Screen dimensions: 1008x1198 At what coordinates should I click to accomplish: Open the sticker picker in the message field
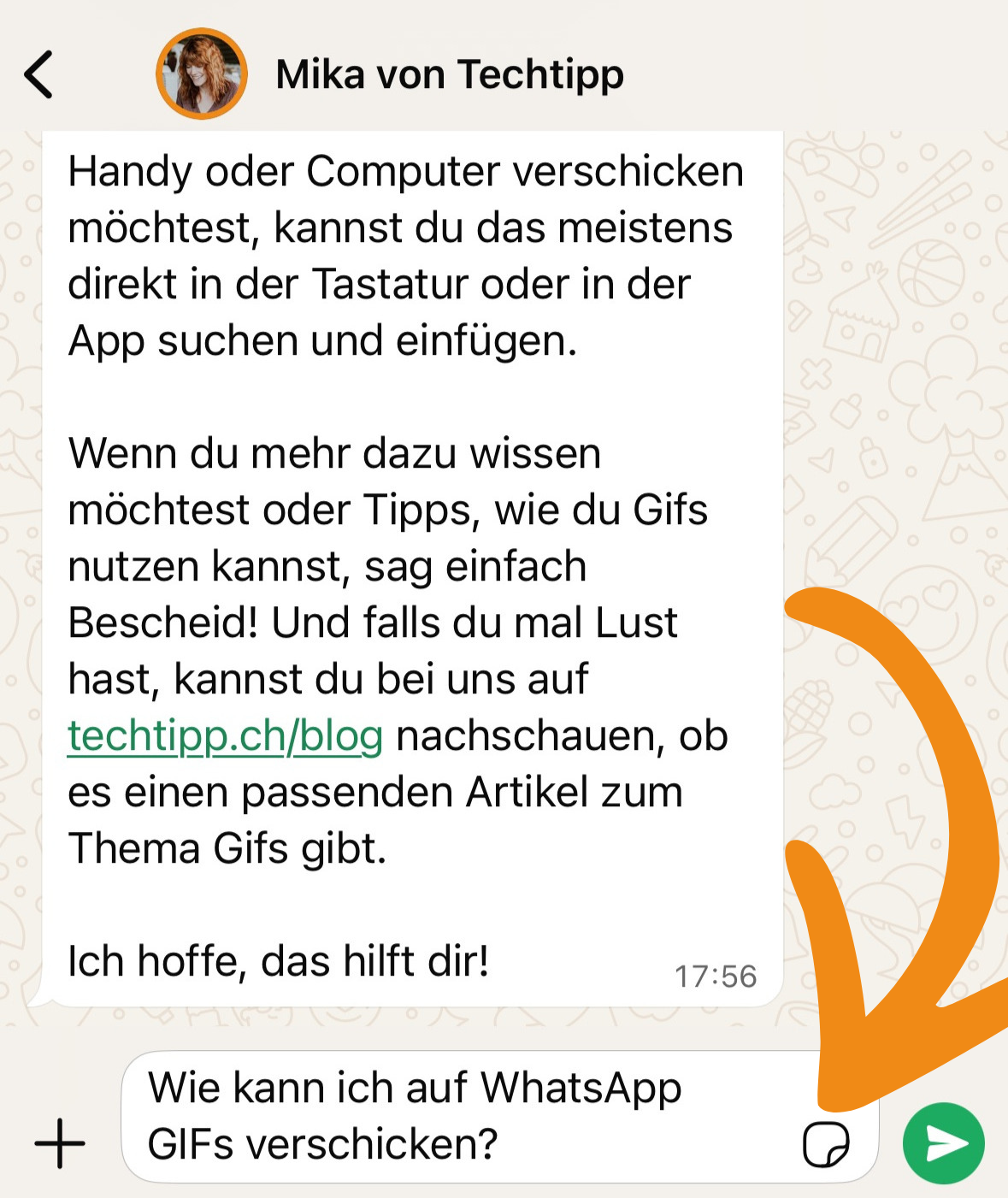[826, 1143]
